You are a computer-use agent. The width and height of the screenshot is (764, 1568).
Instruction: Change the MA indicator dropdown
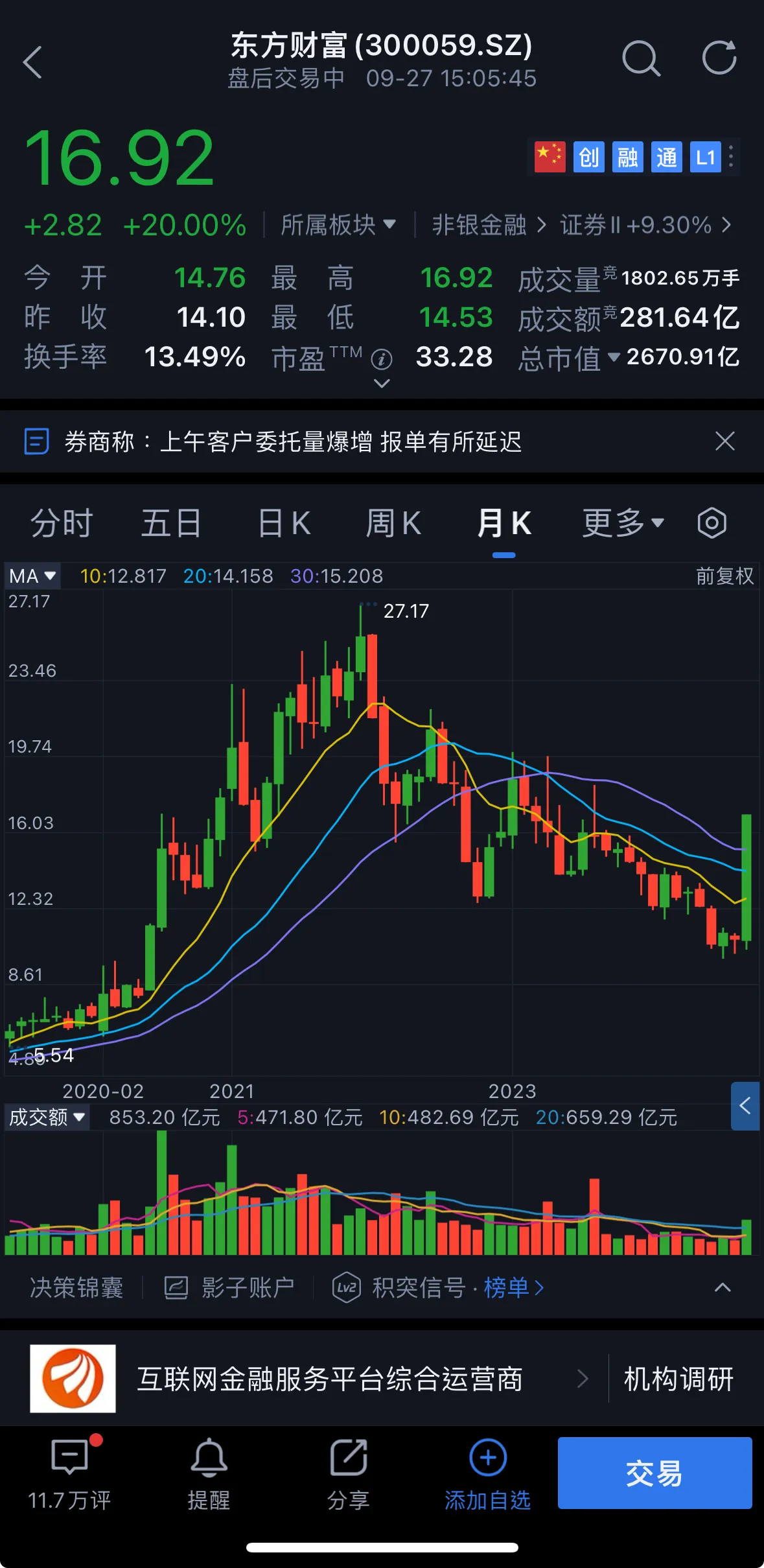coord(32,576)
